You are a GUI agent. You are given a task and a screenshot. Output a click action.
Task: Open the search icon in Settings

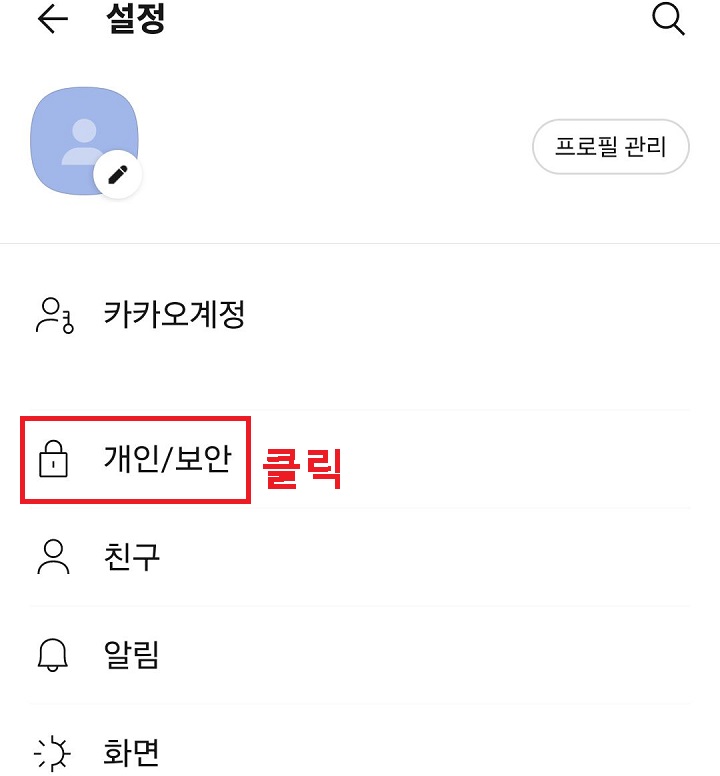[668, 20]
